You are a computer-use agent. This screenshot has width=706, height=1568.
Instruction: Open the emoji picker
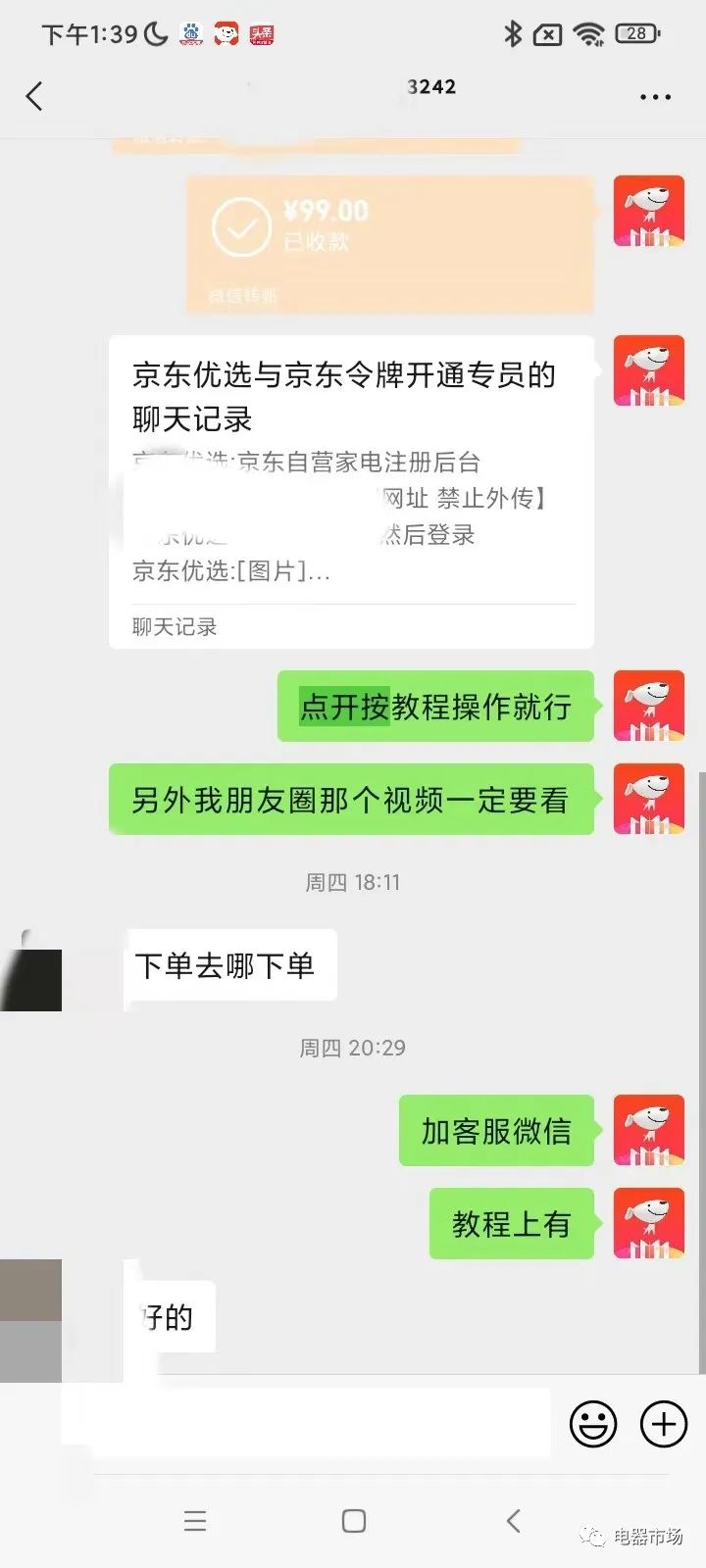point(593,1424)
